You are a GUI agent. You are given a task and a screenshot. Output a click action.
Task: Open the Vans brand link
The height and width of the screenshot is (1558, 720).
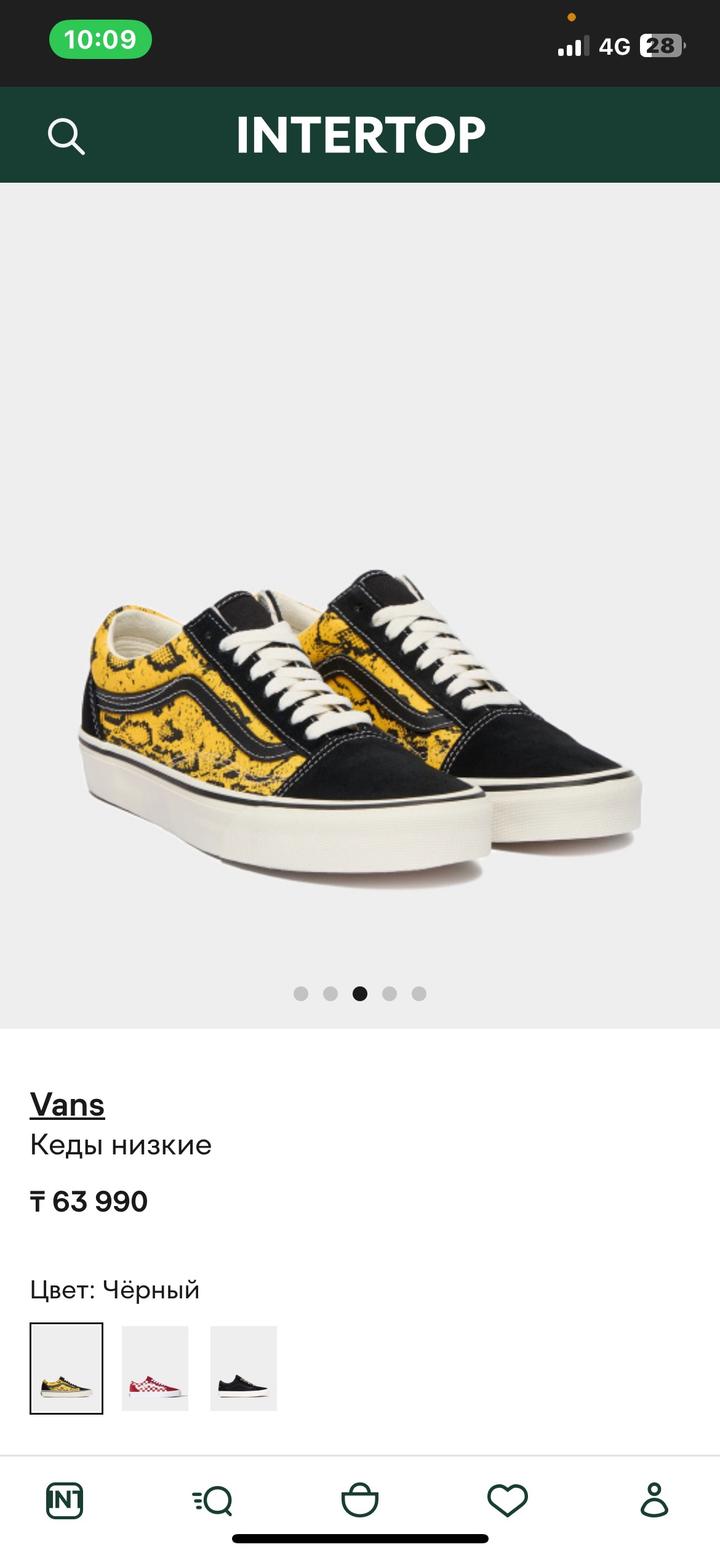click(67, 1105)
